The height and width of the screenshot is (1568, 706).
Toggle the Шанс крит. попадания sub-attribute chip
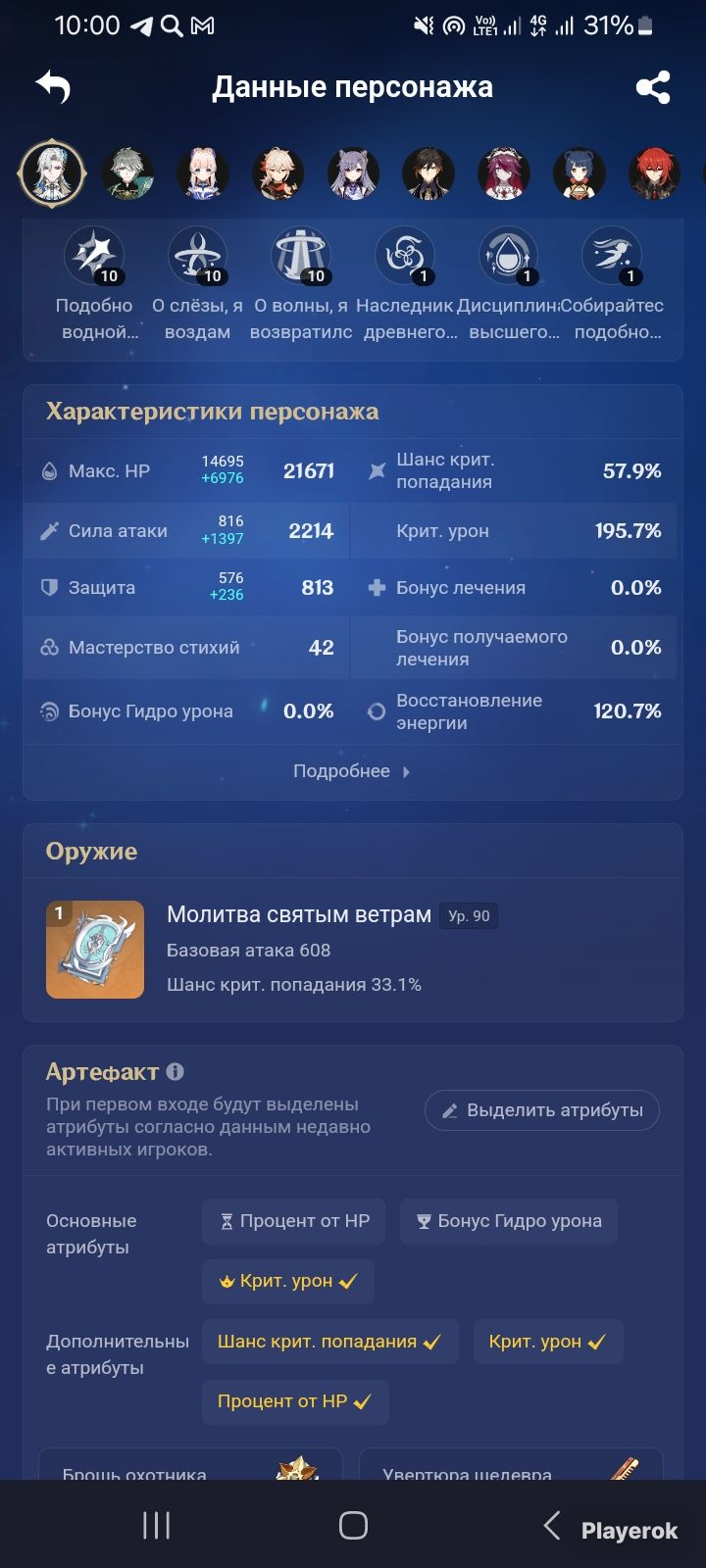click(x=330, y=1342)
